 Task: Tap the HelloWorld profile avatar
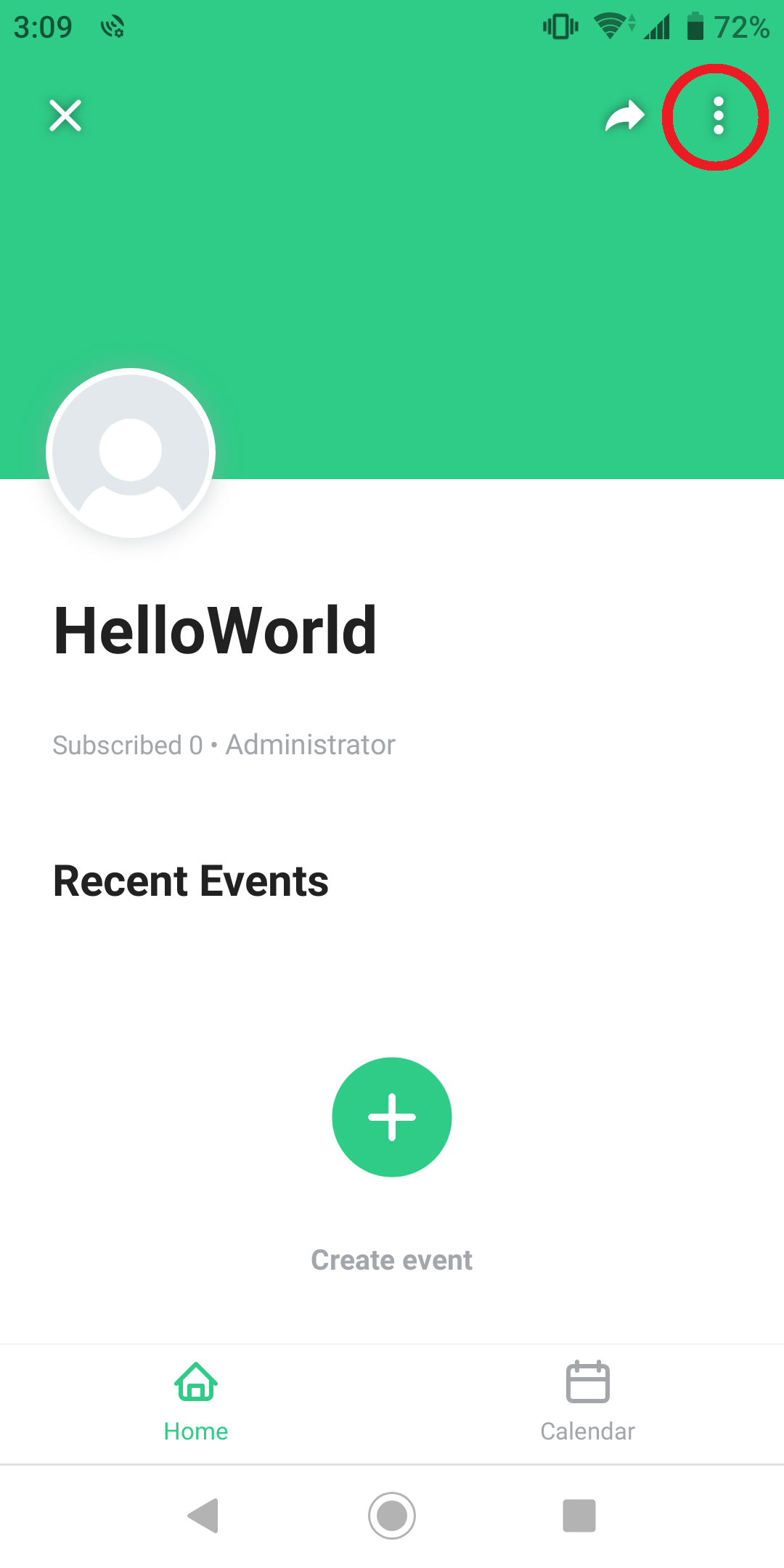click(131, 453)
